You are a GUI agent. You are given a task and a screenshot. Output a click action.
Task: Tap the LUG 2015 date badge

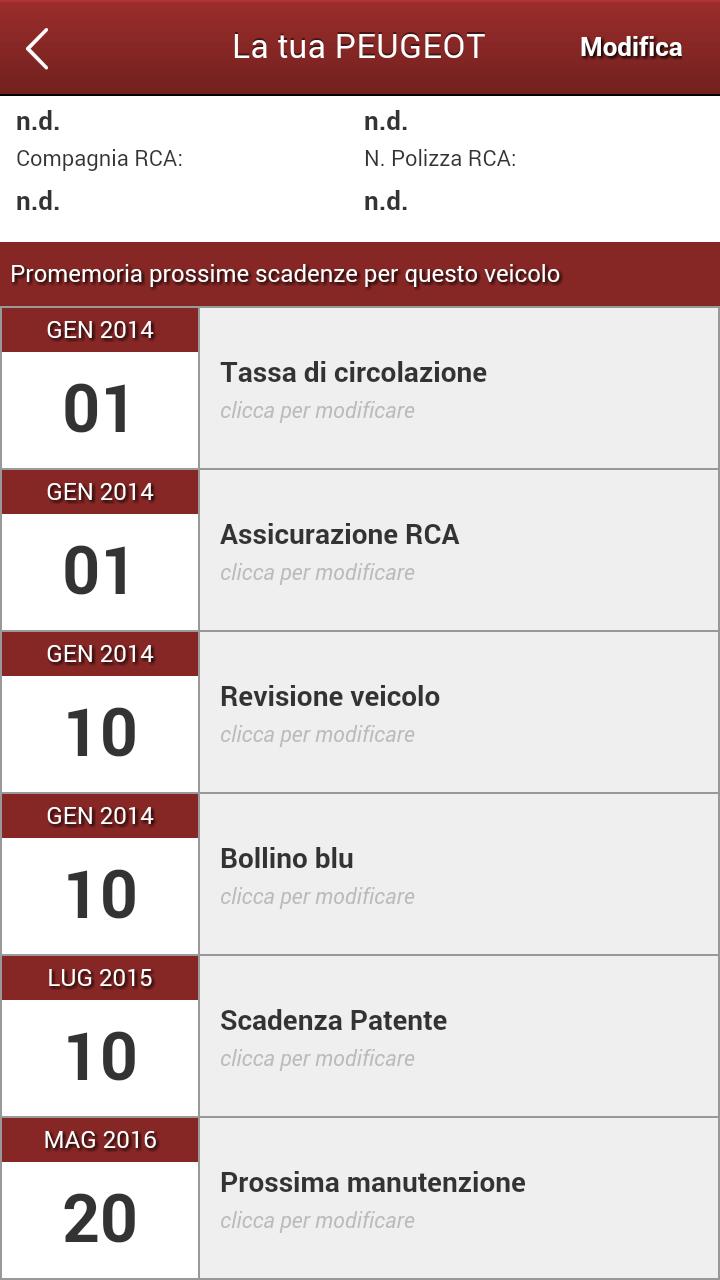click(x=100, y=977)
